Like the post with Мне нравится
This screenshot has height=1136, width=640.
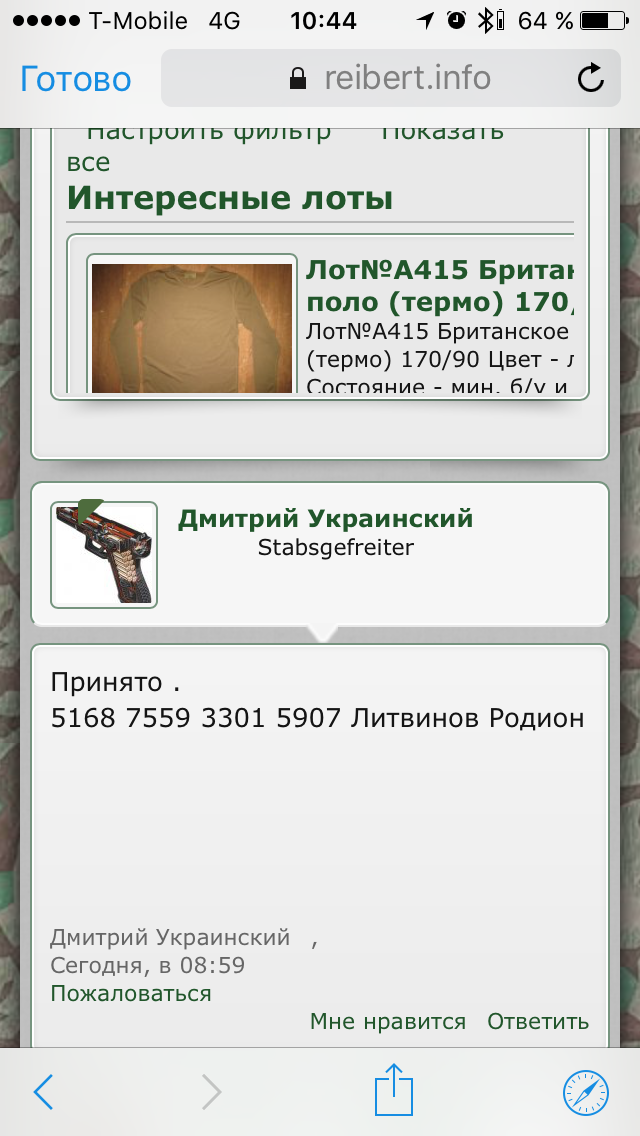coord(388,1021)
